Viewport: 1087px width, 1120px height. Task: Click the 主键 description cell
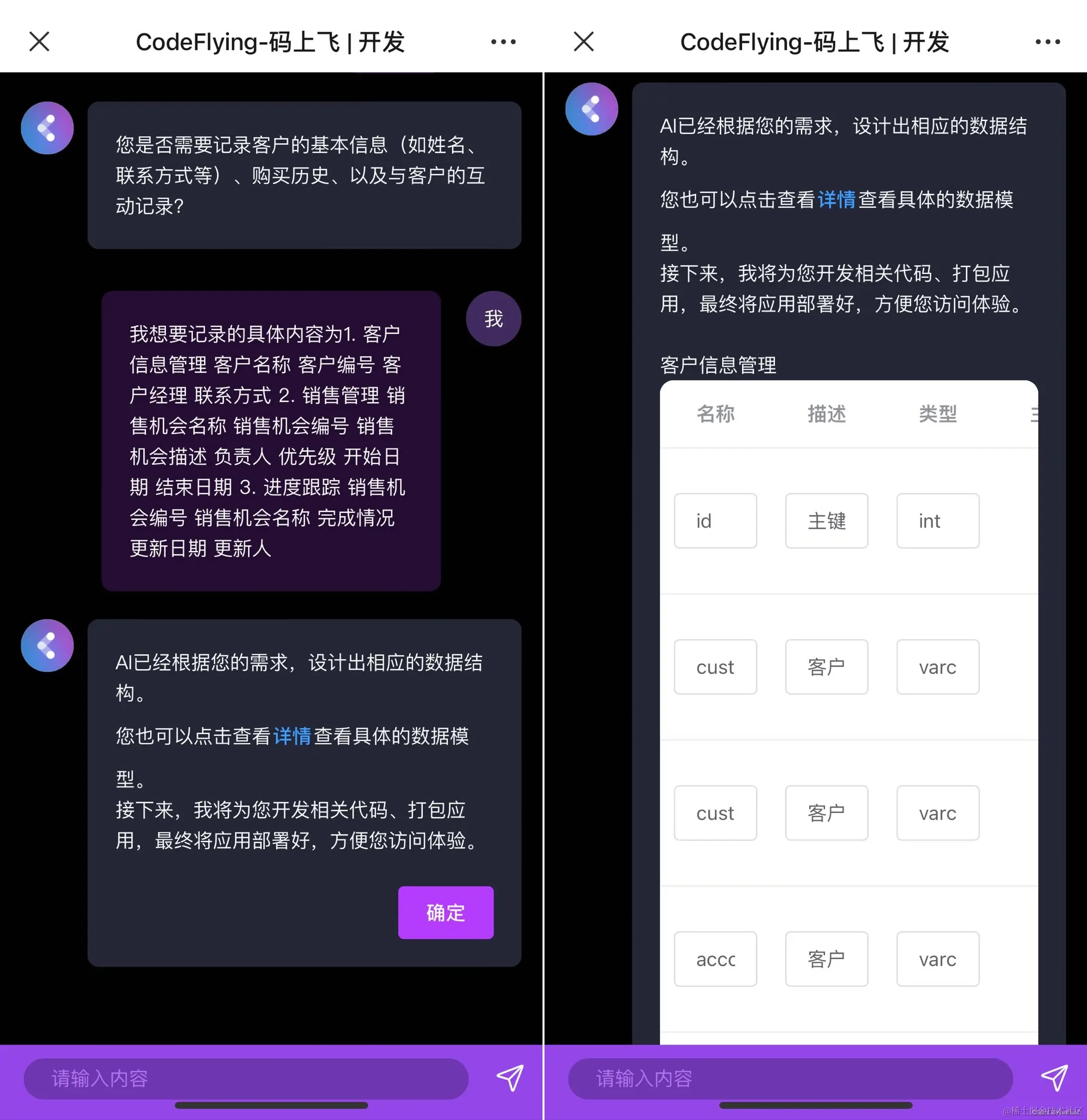pos(826,521)
